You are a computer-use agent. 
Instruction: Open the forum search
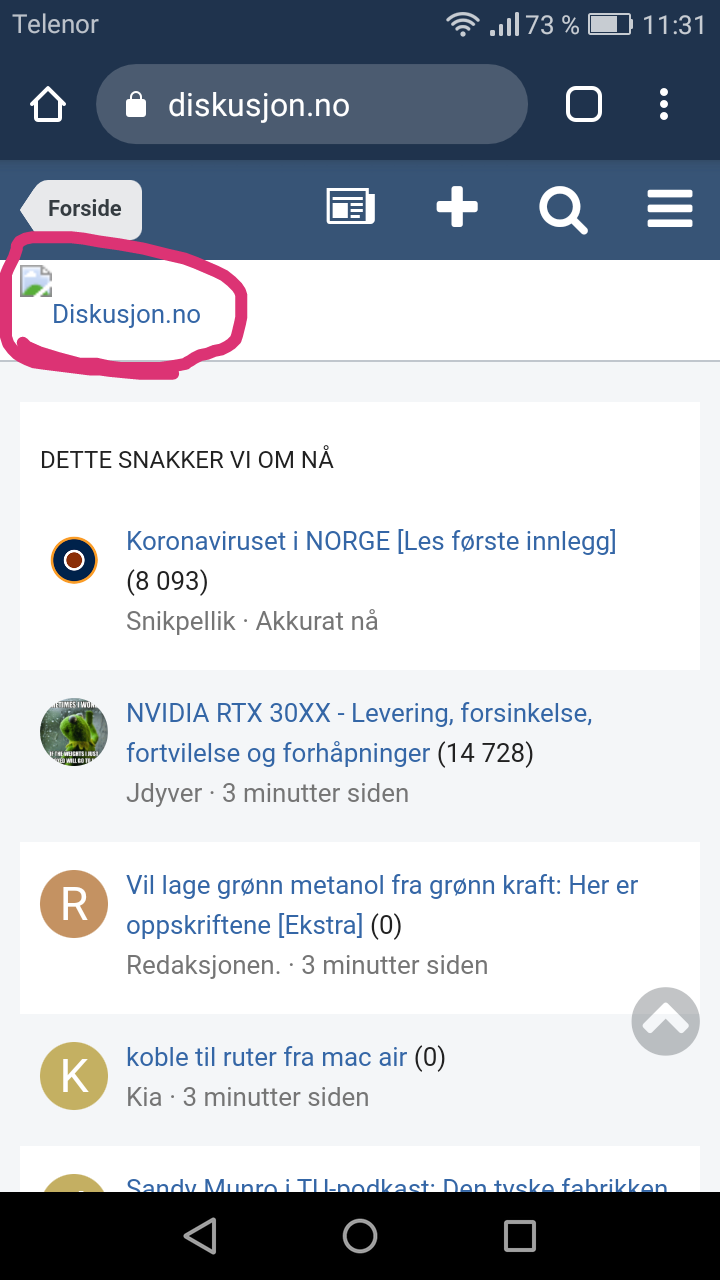(x=563, y=209)
